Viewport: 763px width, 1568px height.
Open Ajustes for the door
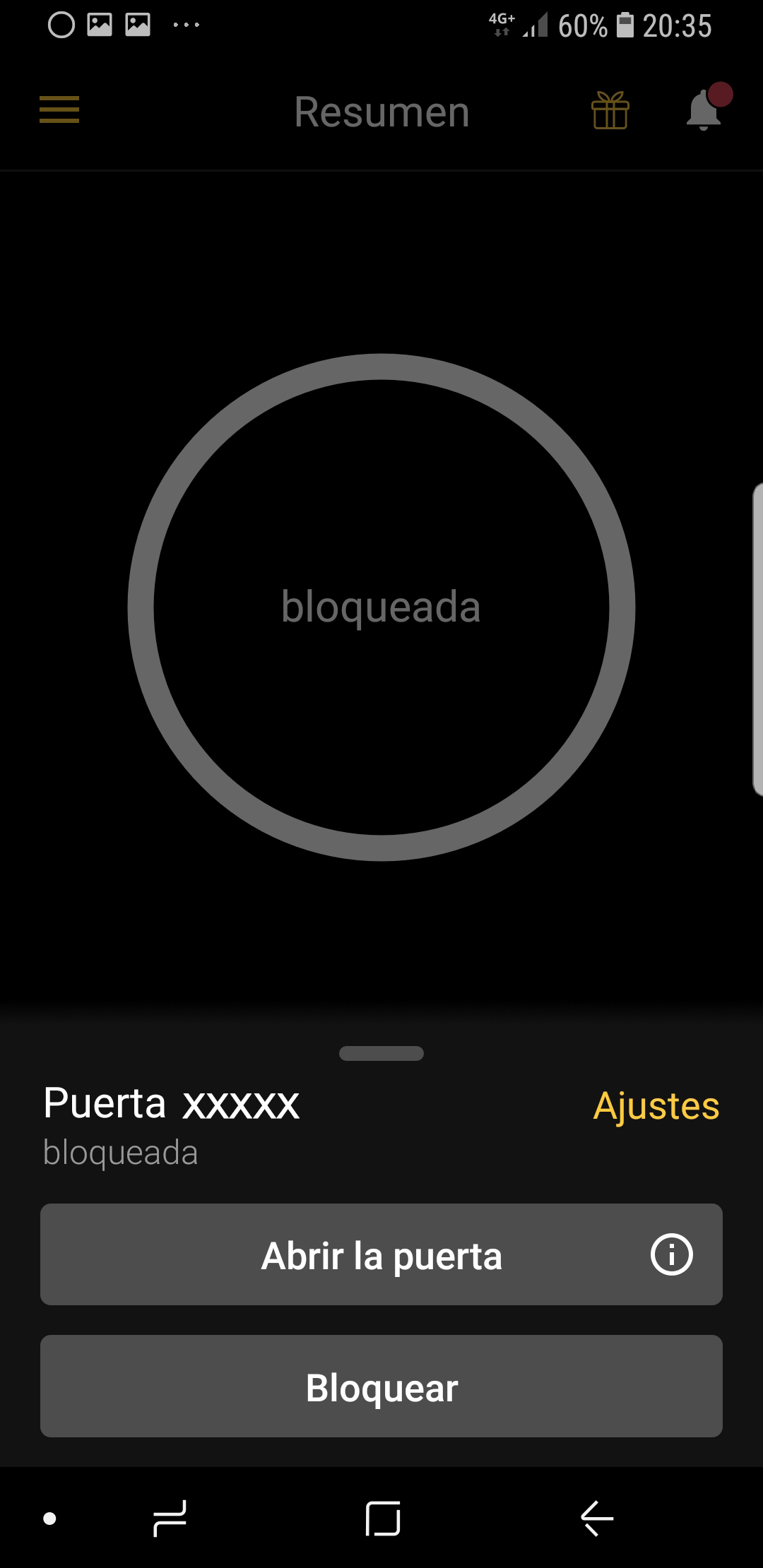pyautogui.click(x=656, y=1106)
